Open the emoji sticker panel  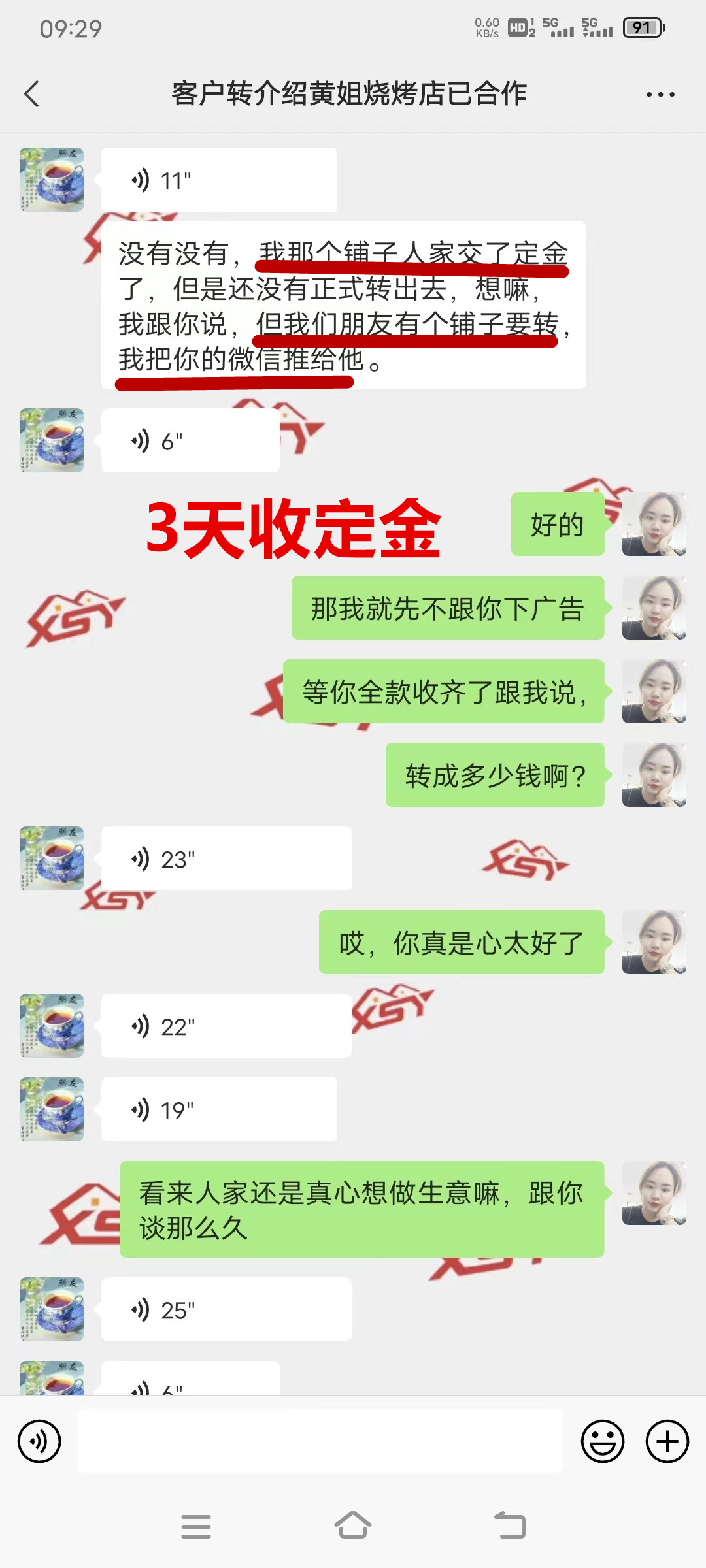click(x=602, y=1441)
